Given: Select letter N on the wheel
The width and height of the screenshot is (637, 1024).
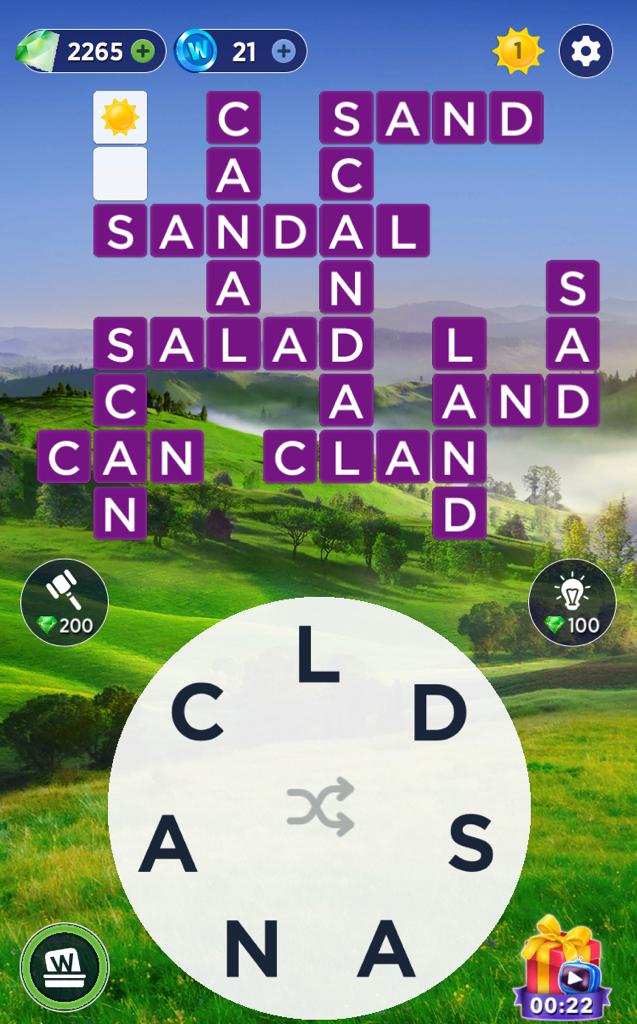Looking at the screenshot, I should (250, 948).
